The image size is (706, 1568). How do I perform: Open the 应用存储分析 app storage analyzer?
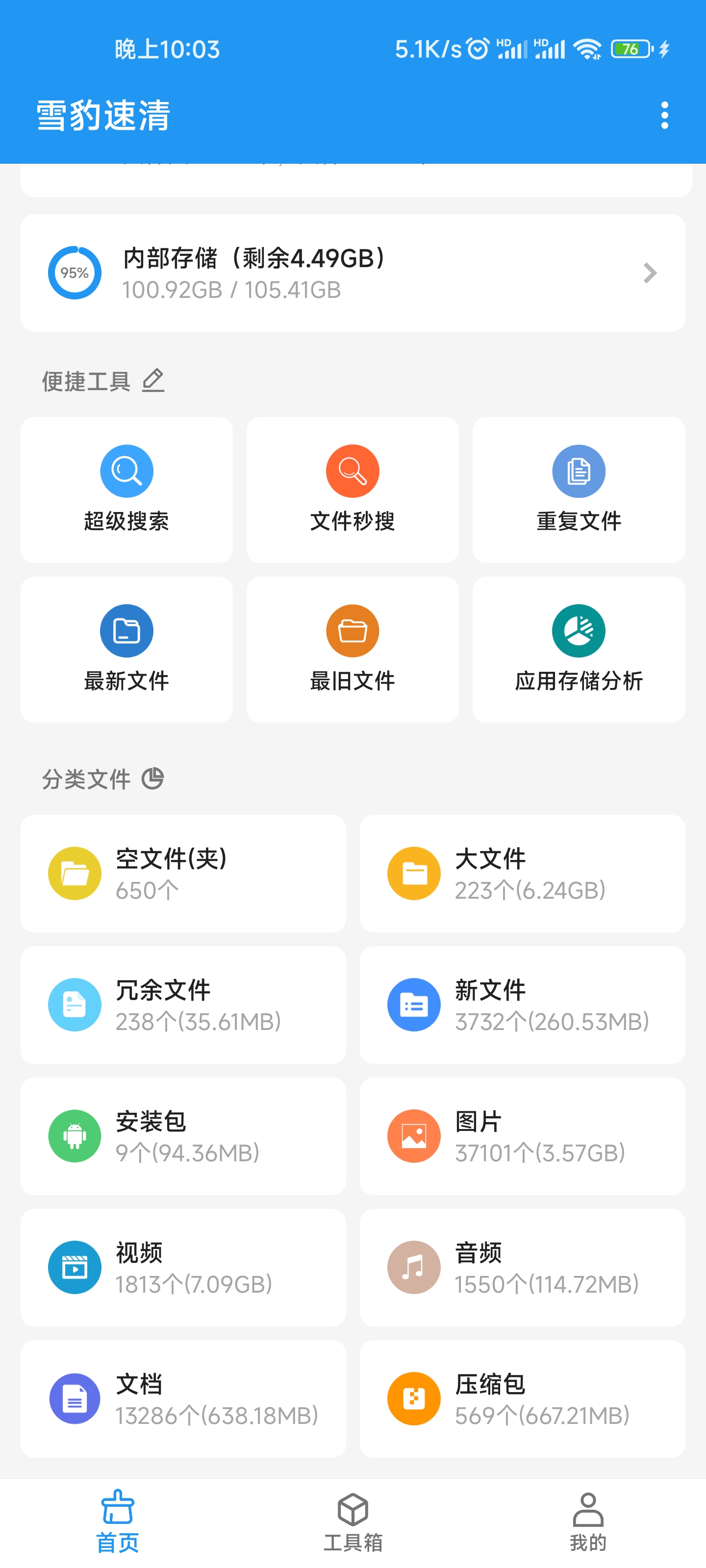click(578, 650)
